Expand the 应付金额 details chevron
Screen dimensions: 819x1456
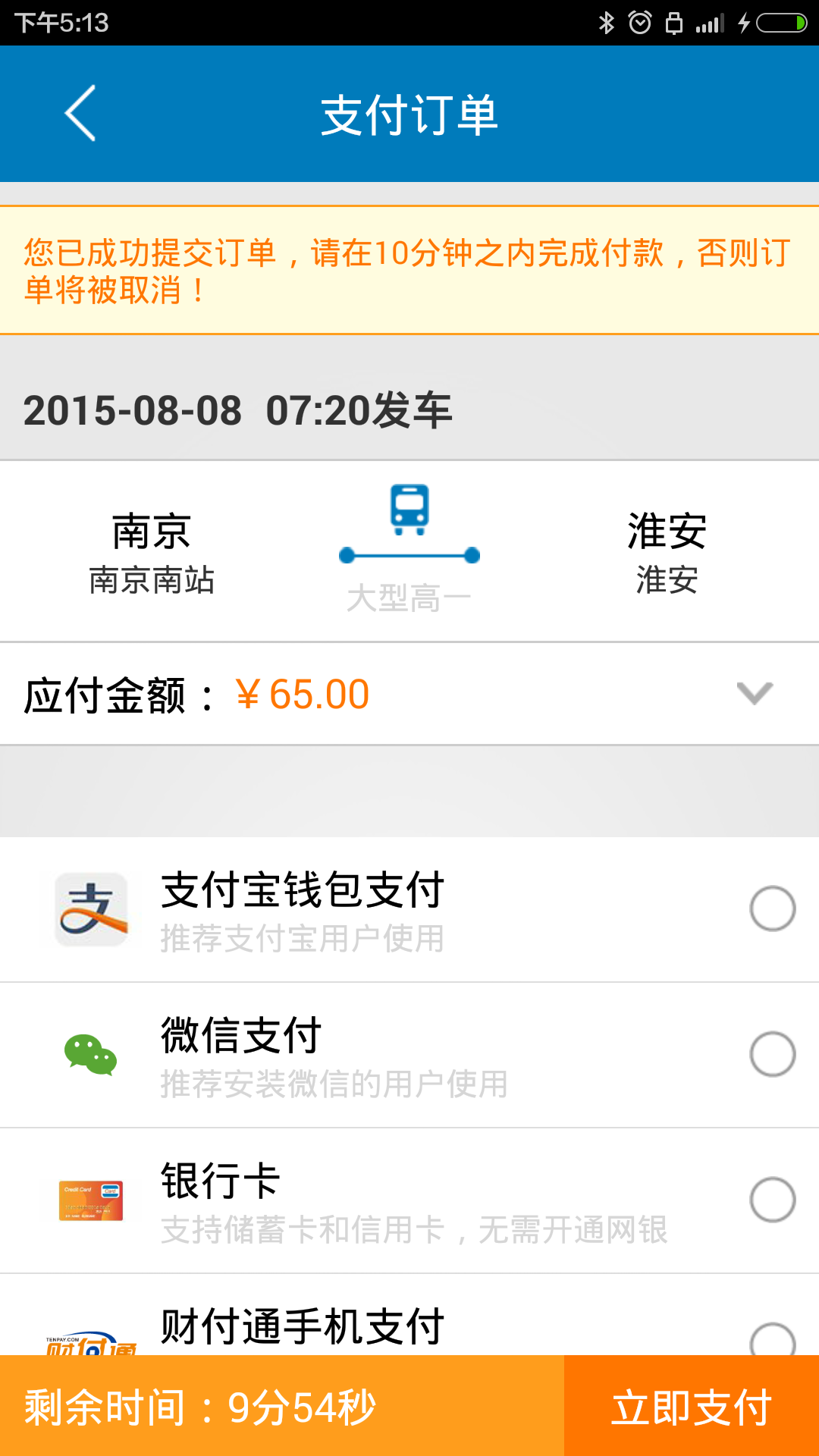tap(755, 692)
